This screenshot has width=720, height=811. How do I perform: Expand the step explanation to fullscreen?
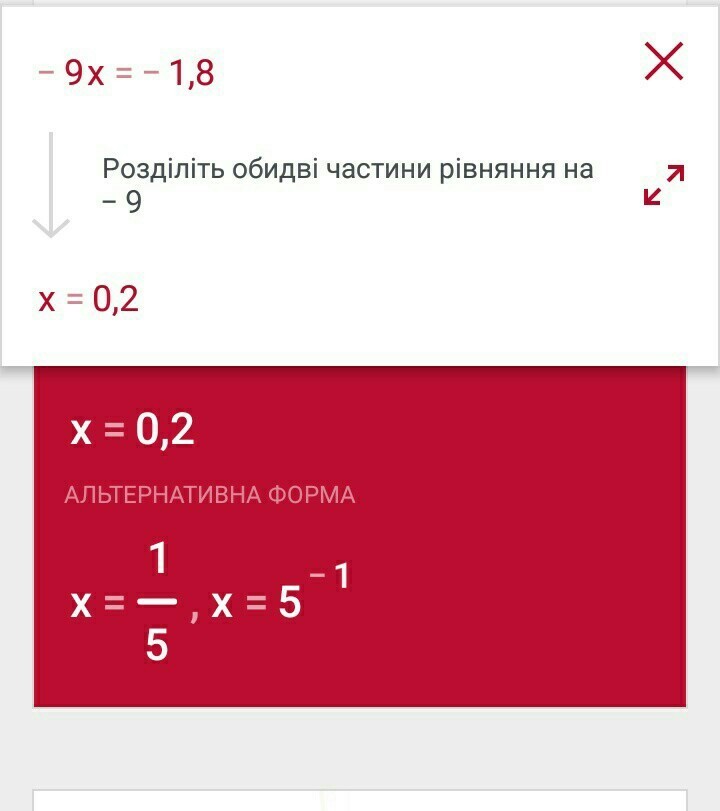coord(664,185)
